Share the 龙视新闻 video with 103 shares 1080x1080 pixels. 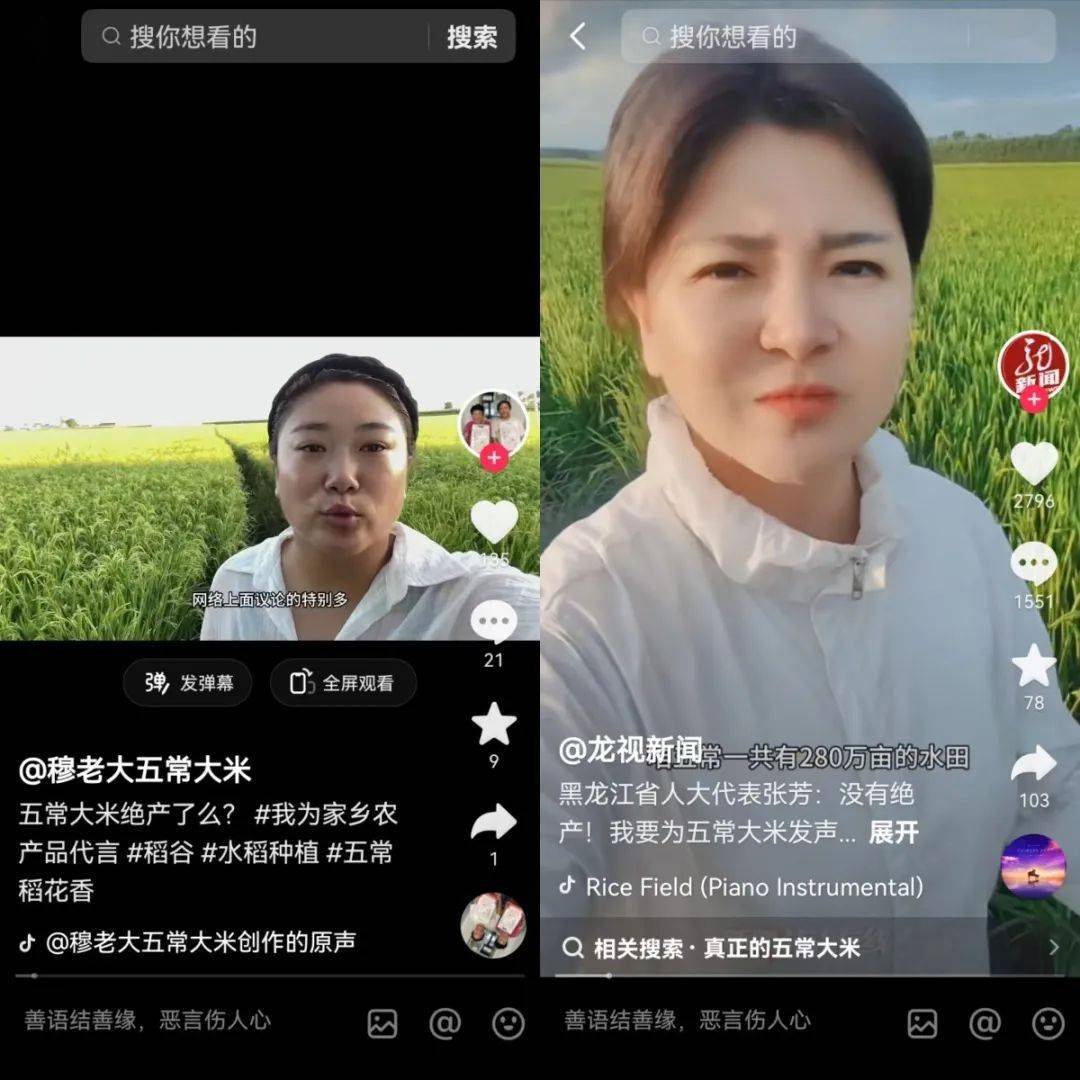pos(1034,765)
